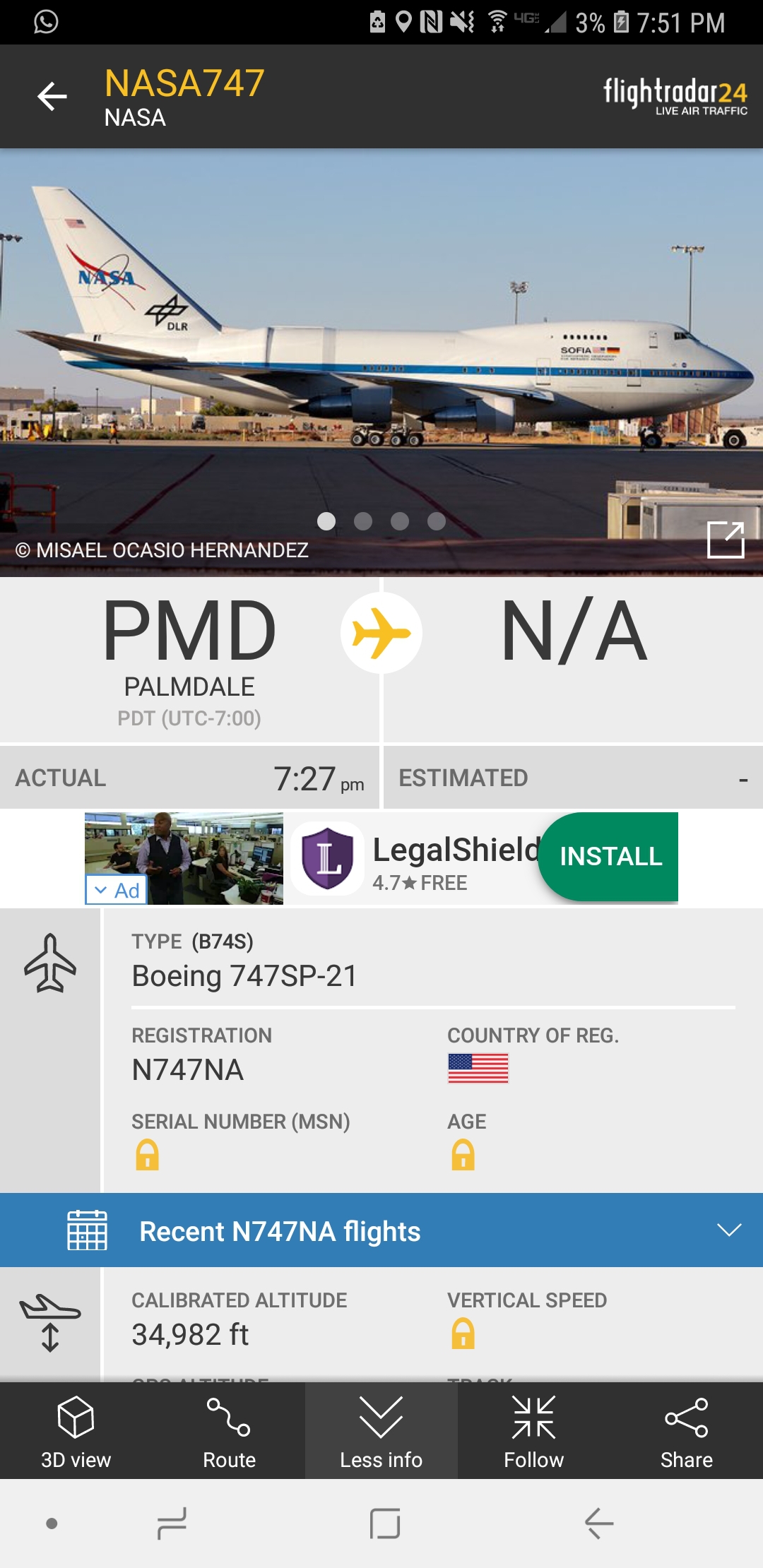Screen dimensions: 763x1568
Task: Expand the aircraft photo to full screen
Action: 726,540
